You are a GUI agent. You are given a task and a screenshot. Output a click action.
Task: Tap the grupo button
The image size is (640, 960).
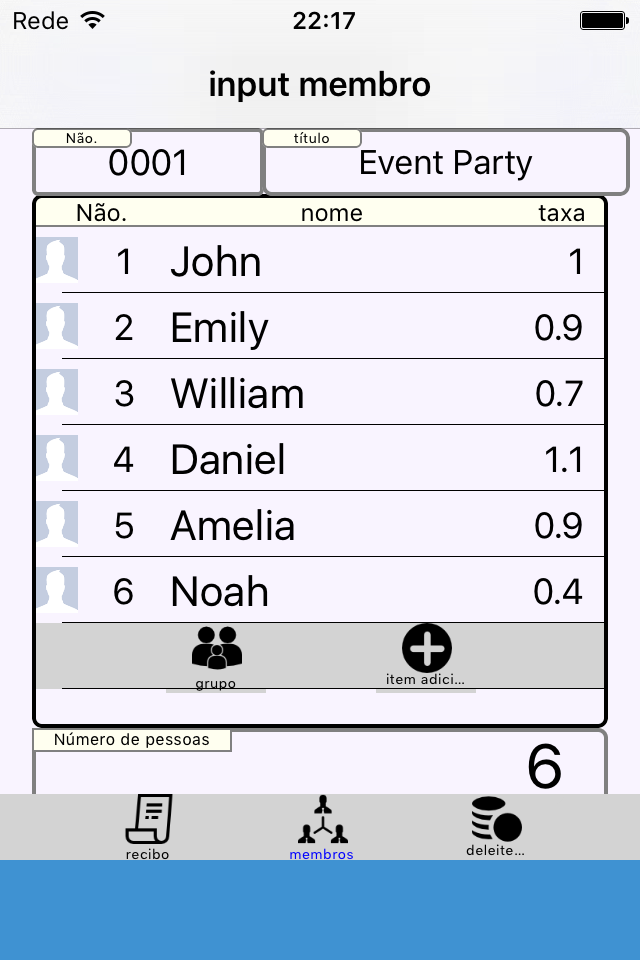[216, 658]
